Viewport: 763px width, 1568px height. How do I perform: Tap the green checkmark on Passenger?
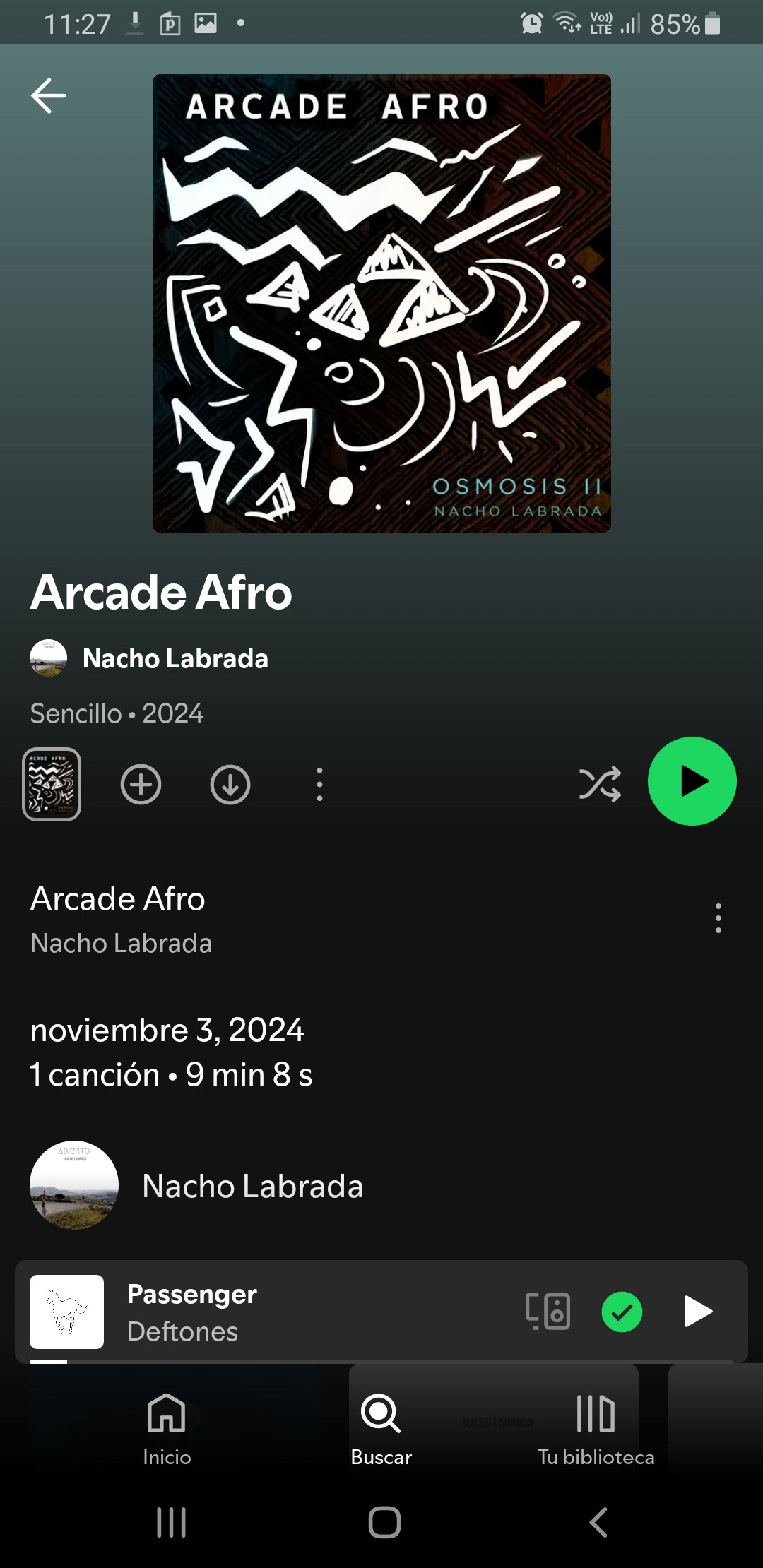tap(622, 1312)
